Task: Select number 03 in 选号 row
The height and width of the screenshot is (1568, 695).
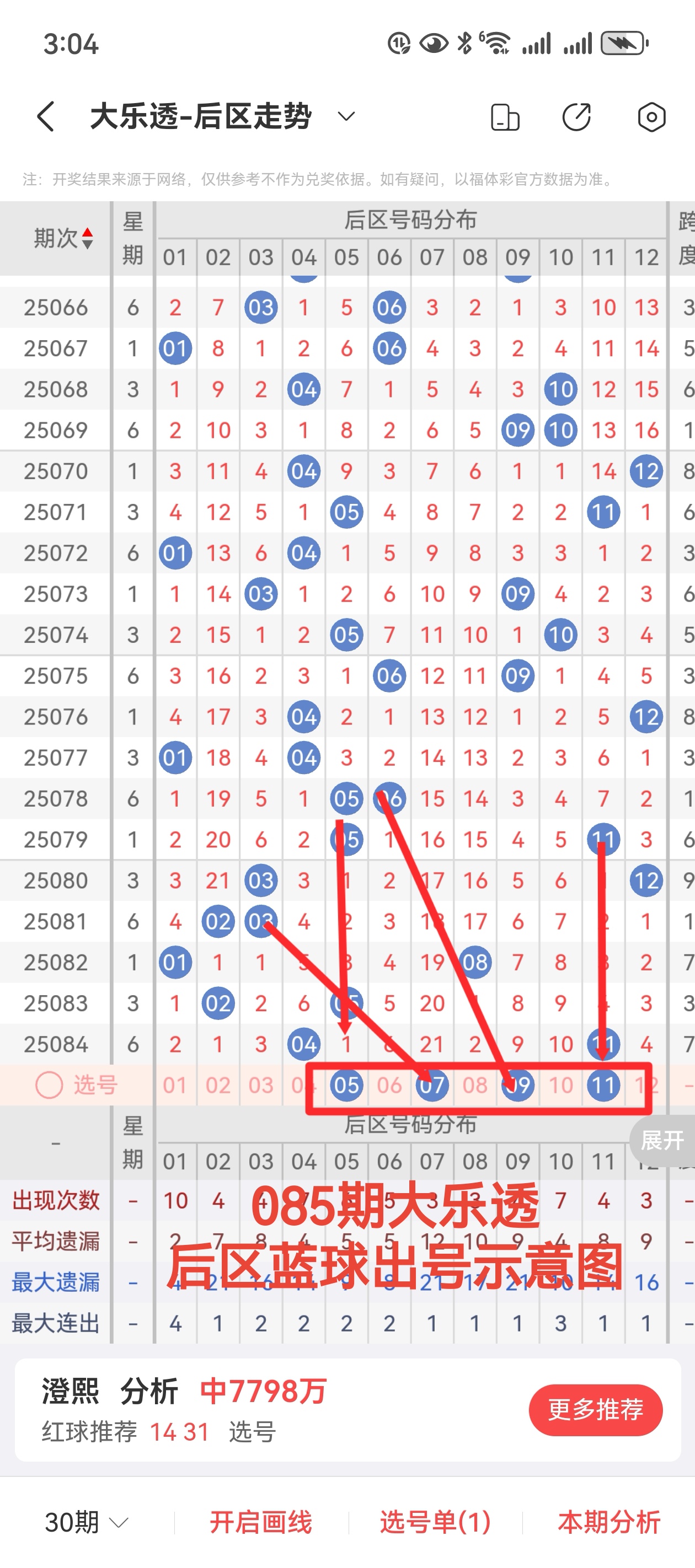Action: click(x=261, y=1085)
